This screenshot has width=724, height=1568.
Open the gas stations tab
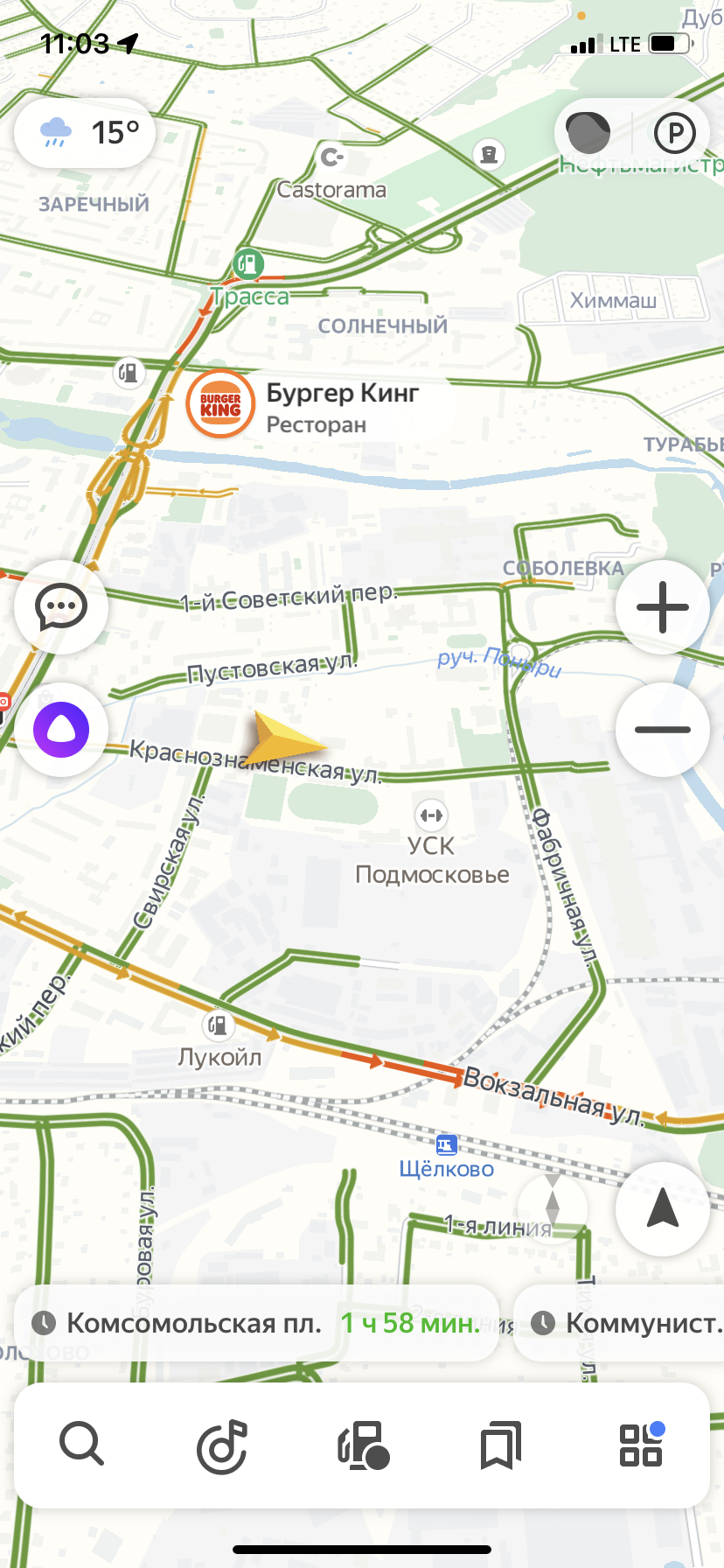pyautogui.click(x=362, y=1445)
